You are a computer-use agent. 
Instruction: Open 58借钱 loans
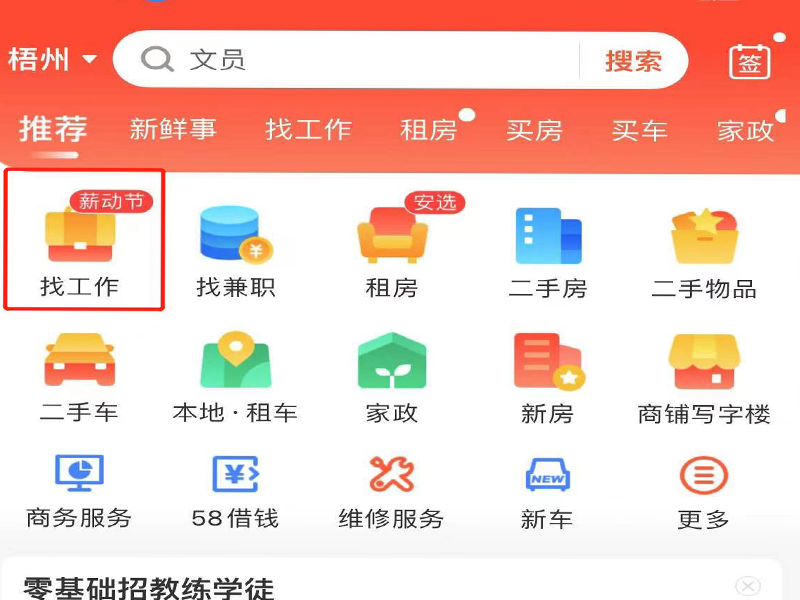click(x=236, y=490)
